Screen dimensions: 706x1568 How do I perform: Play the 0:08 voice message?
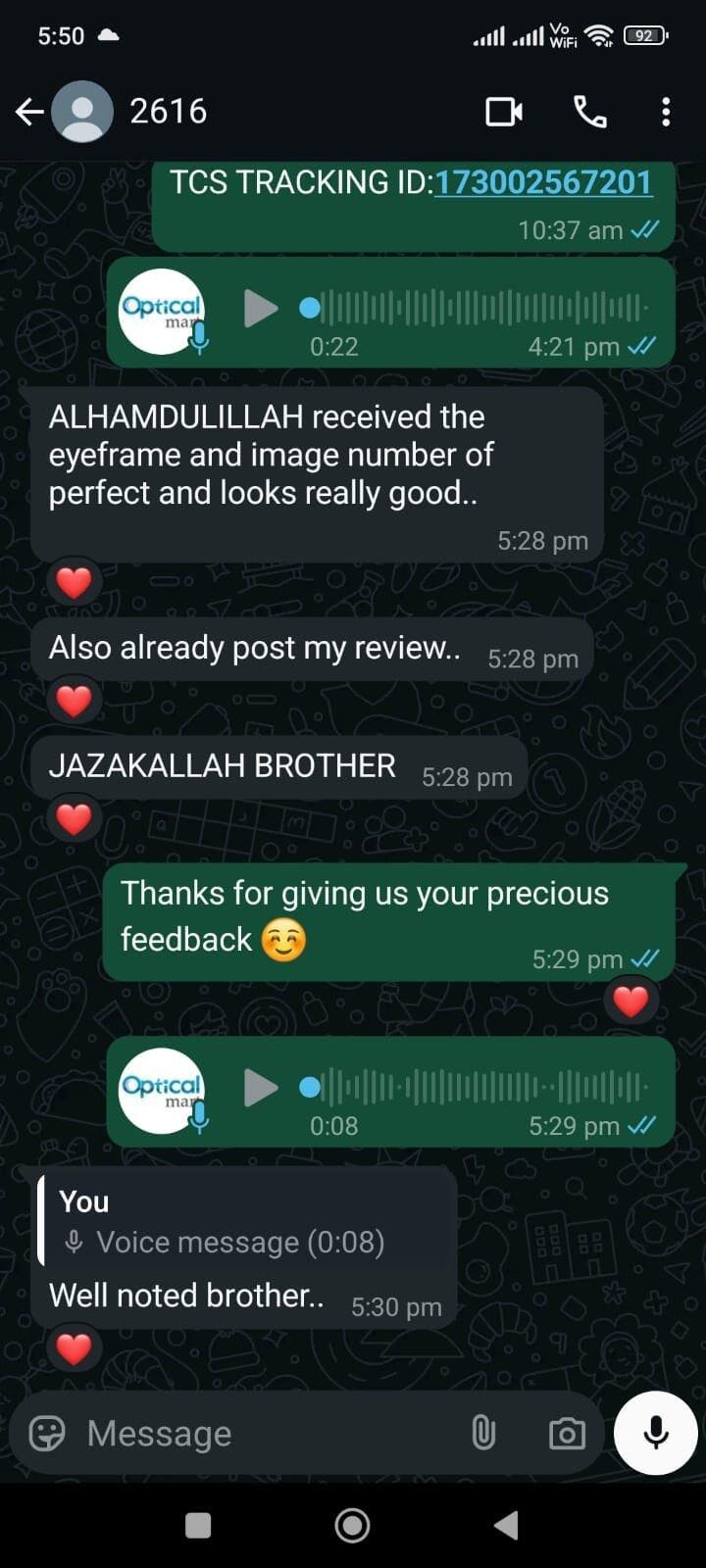(x=260, y=1087)
